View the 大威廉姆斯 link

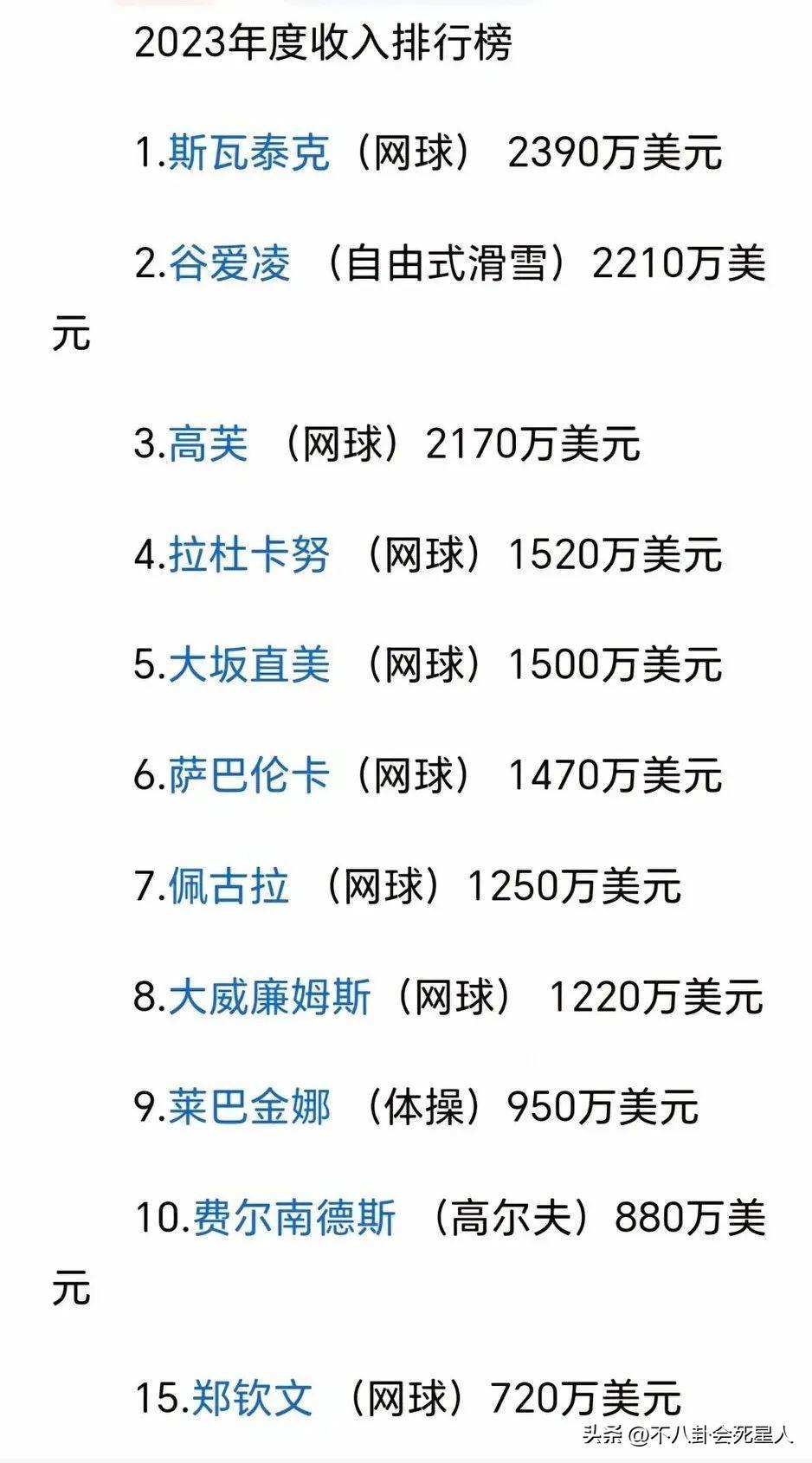(269, 997)
